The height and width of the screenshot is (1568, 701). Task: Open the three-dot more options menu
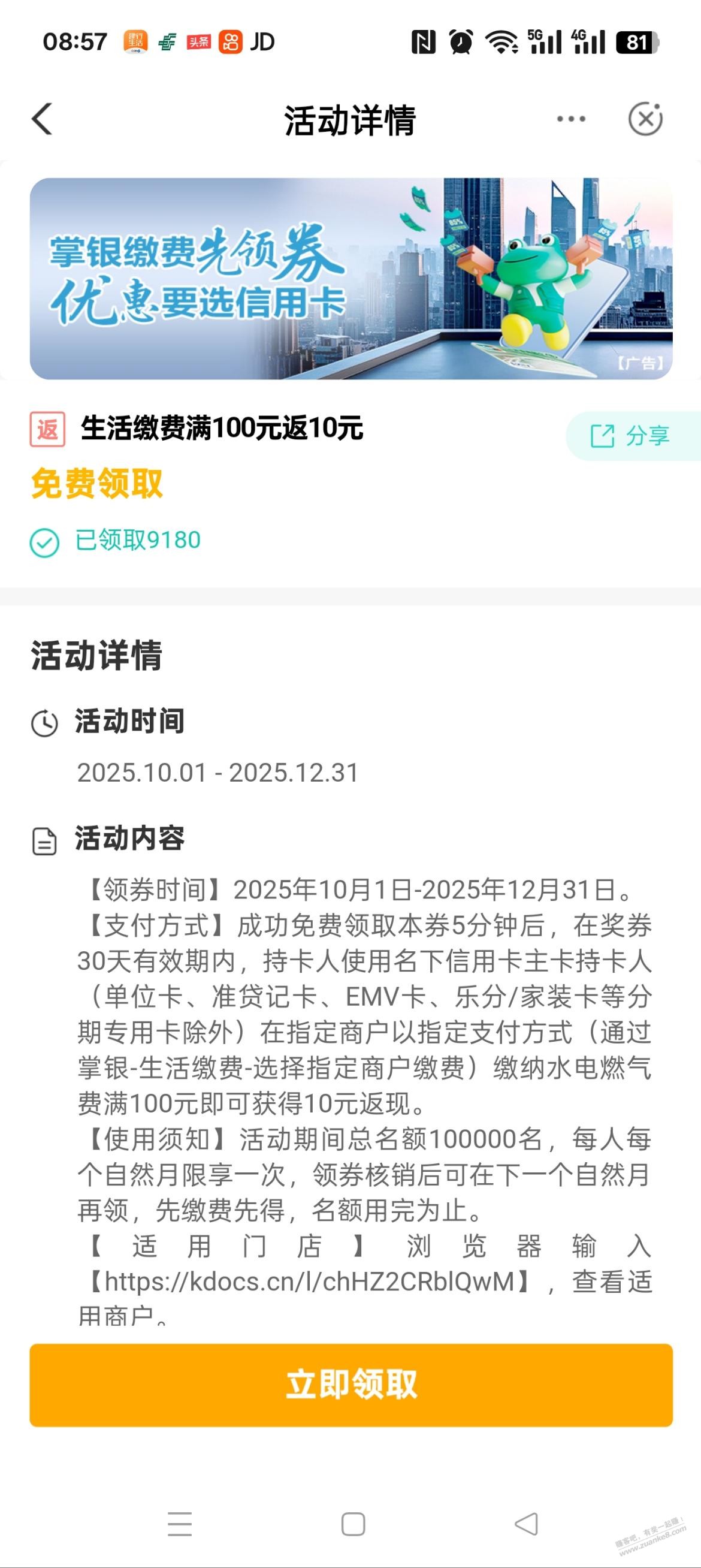571,119
